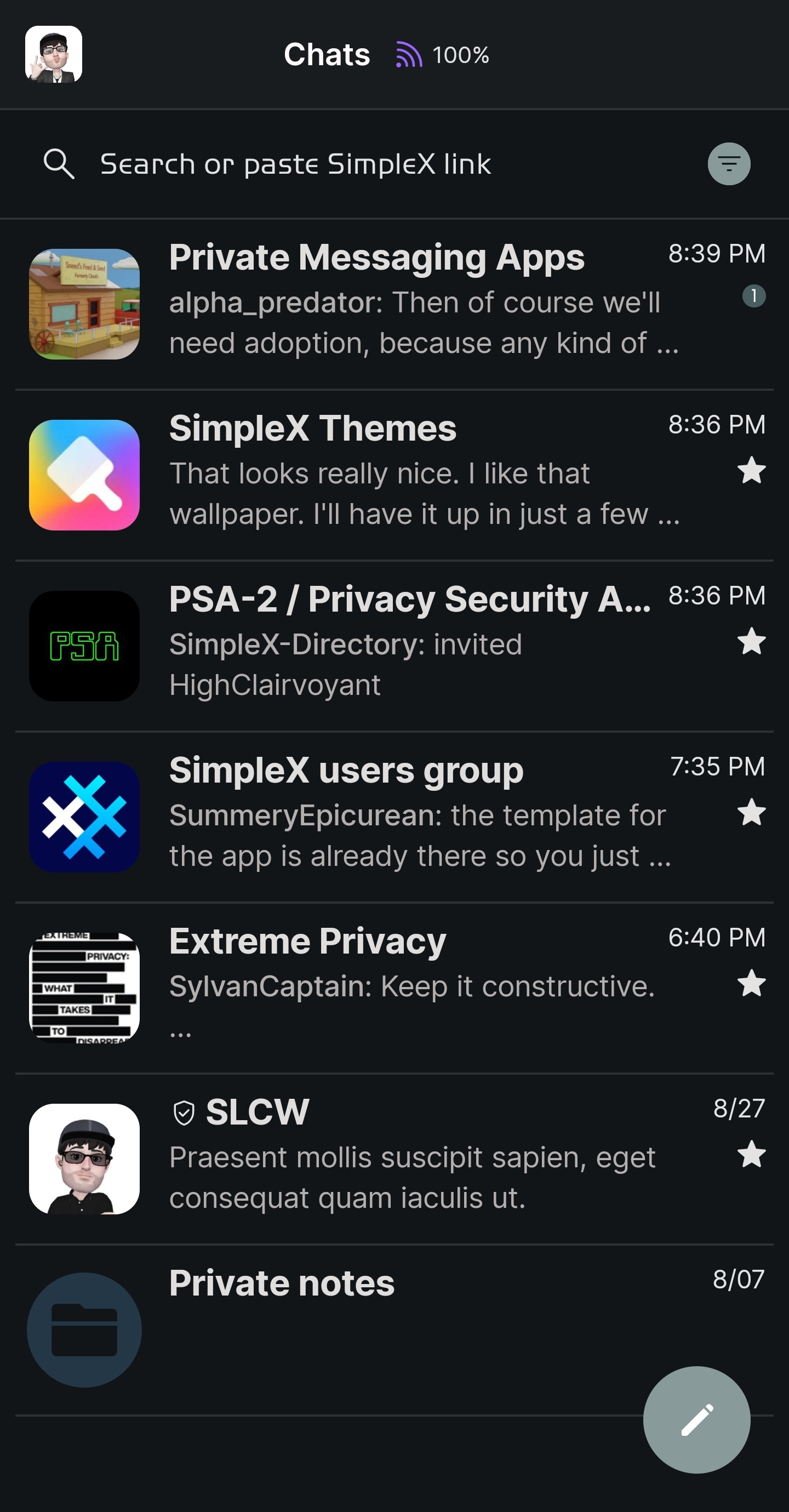Start a new chat with the pencil button
The width and height of the screenshot is (789, 1512).
[696, 1419]
